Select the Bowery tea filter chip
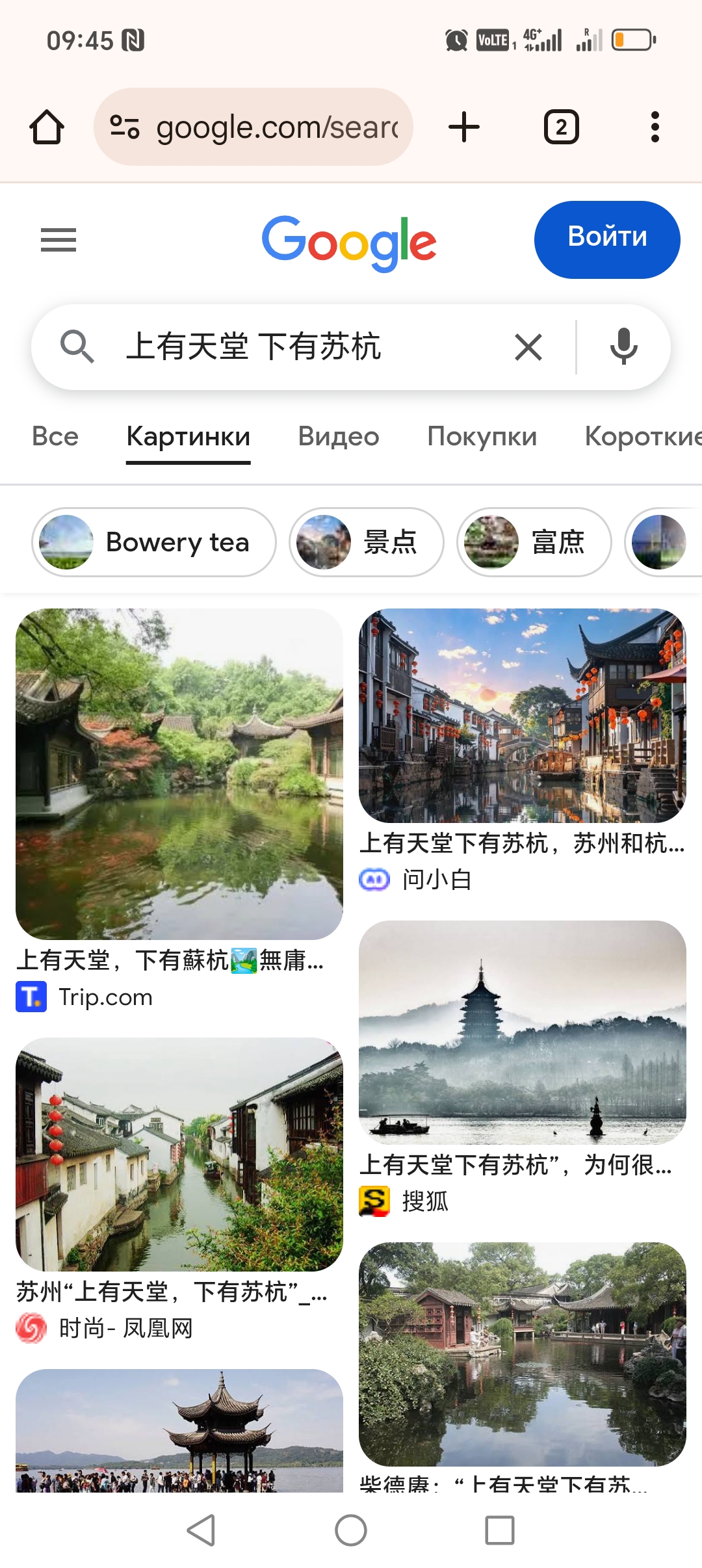This screenshot has height=1568, width=702. pos(154,542)
